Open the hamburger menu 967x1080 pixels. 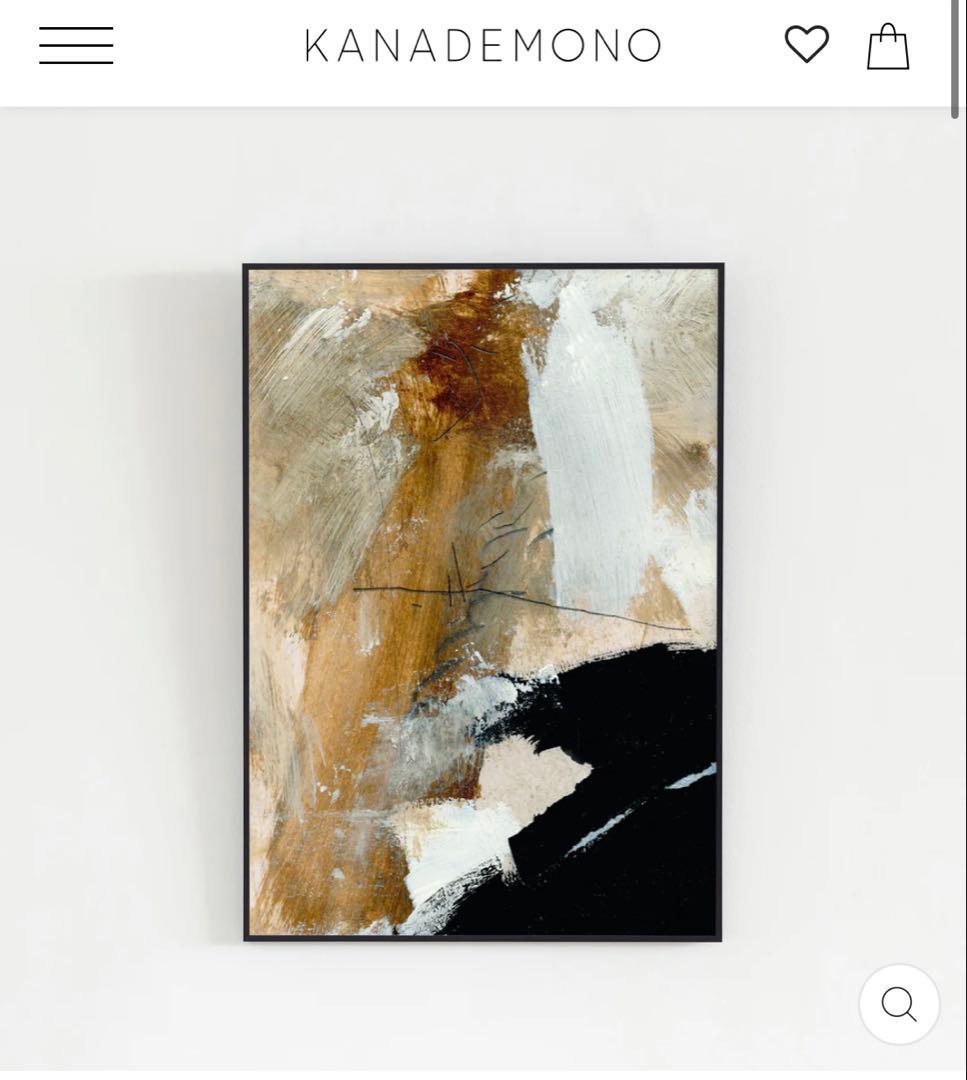pos(76,46)
